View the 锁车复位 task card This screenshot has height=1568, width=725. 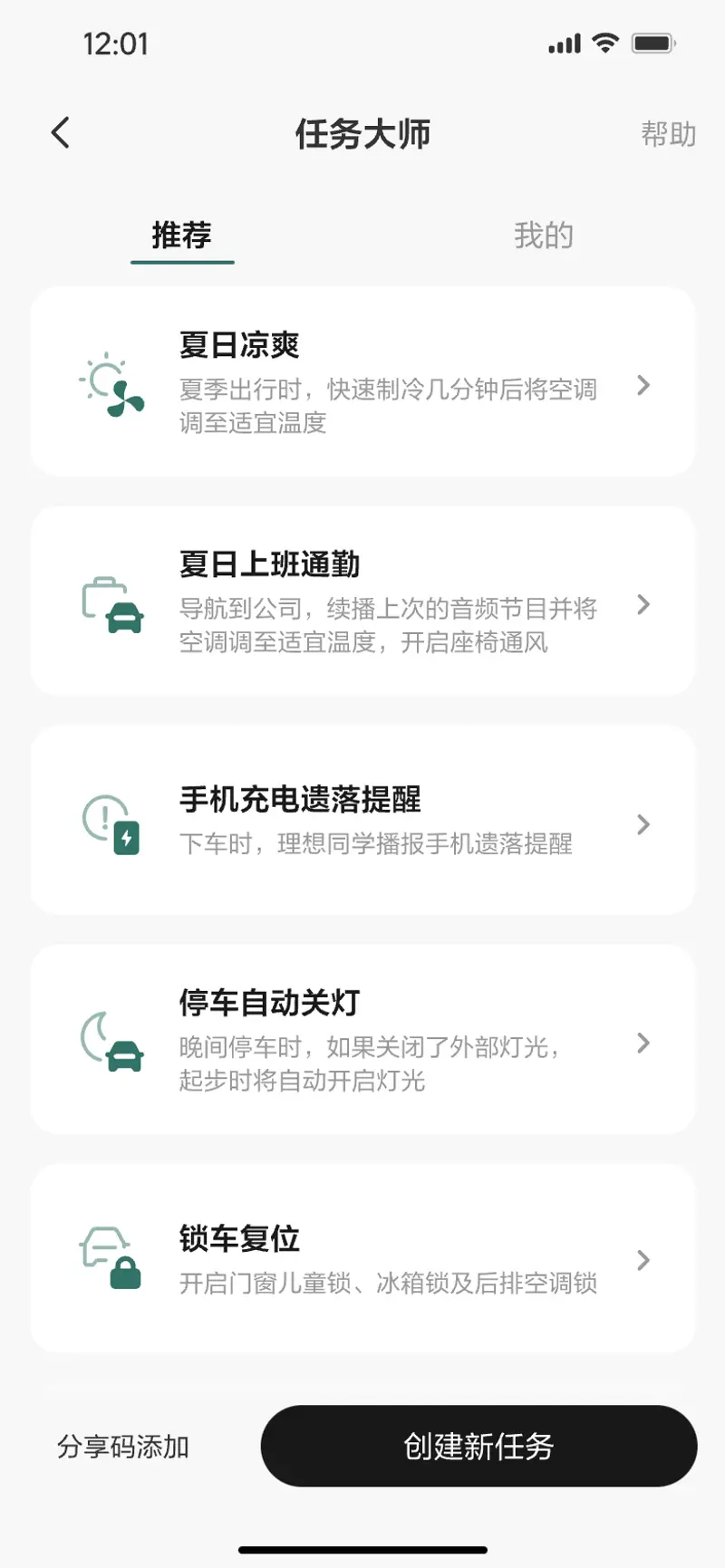362,1258
